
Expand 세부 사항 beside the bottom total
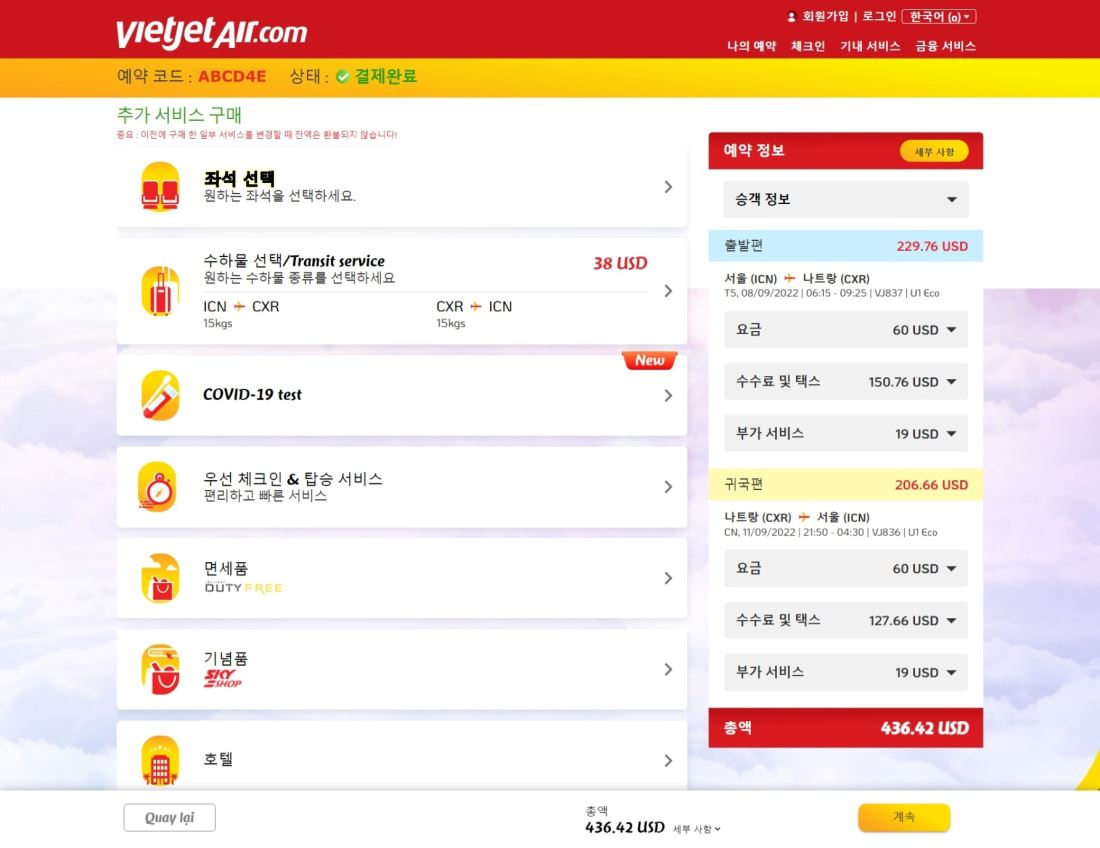696,829
